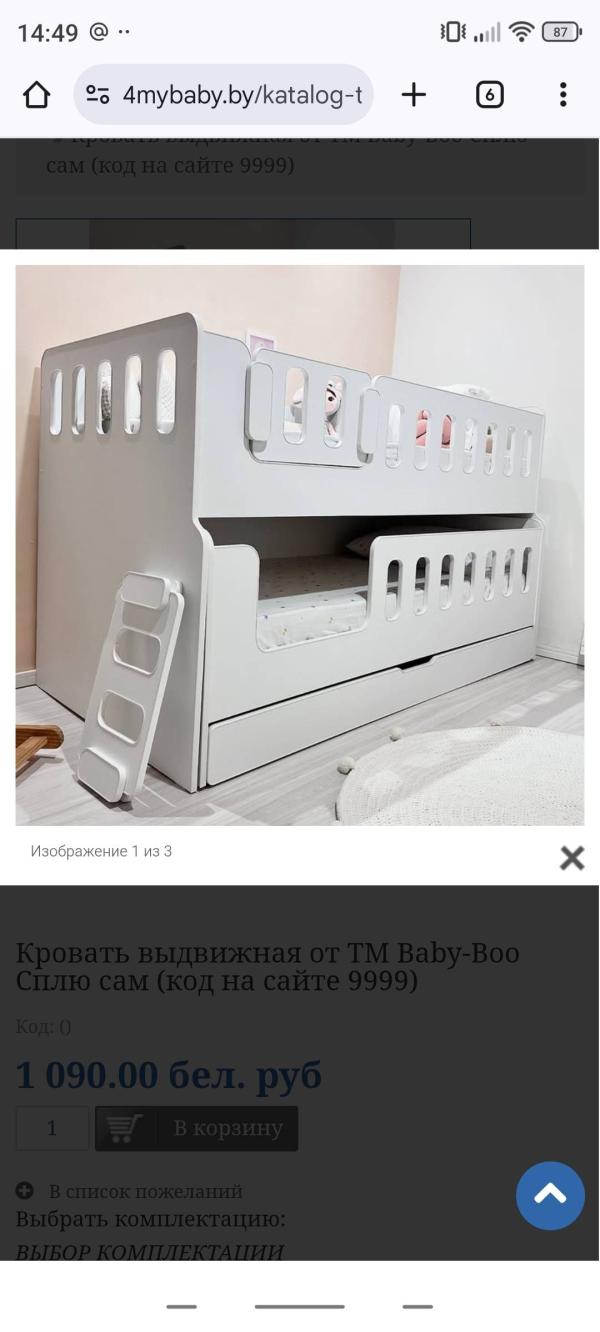Jump back to the top of the page
This screenshot has width=600, height=1332.
tap(550, 1195)
